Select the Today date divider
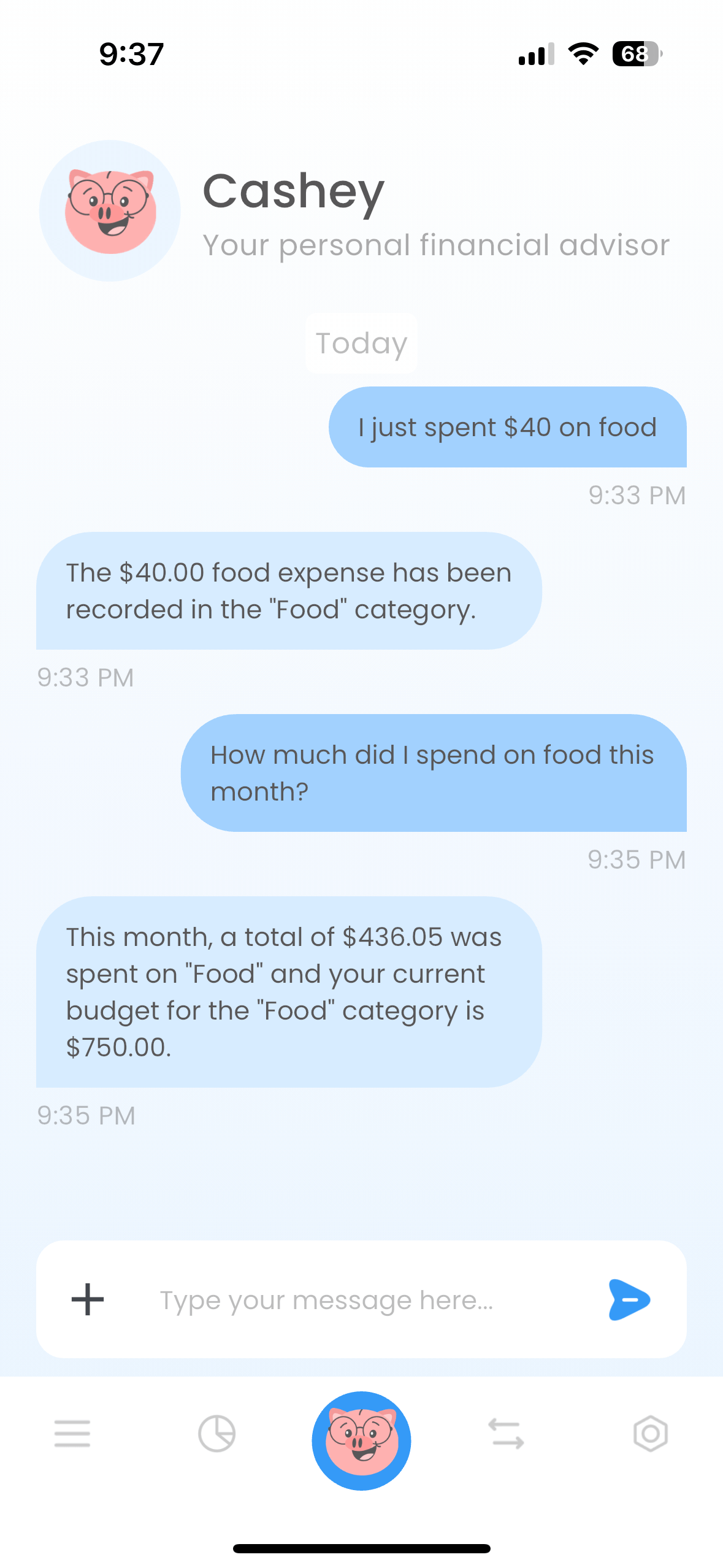Screen dimensions: 723x1568 click(361, 342)
